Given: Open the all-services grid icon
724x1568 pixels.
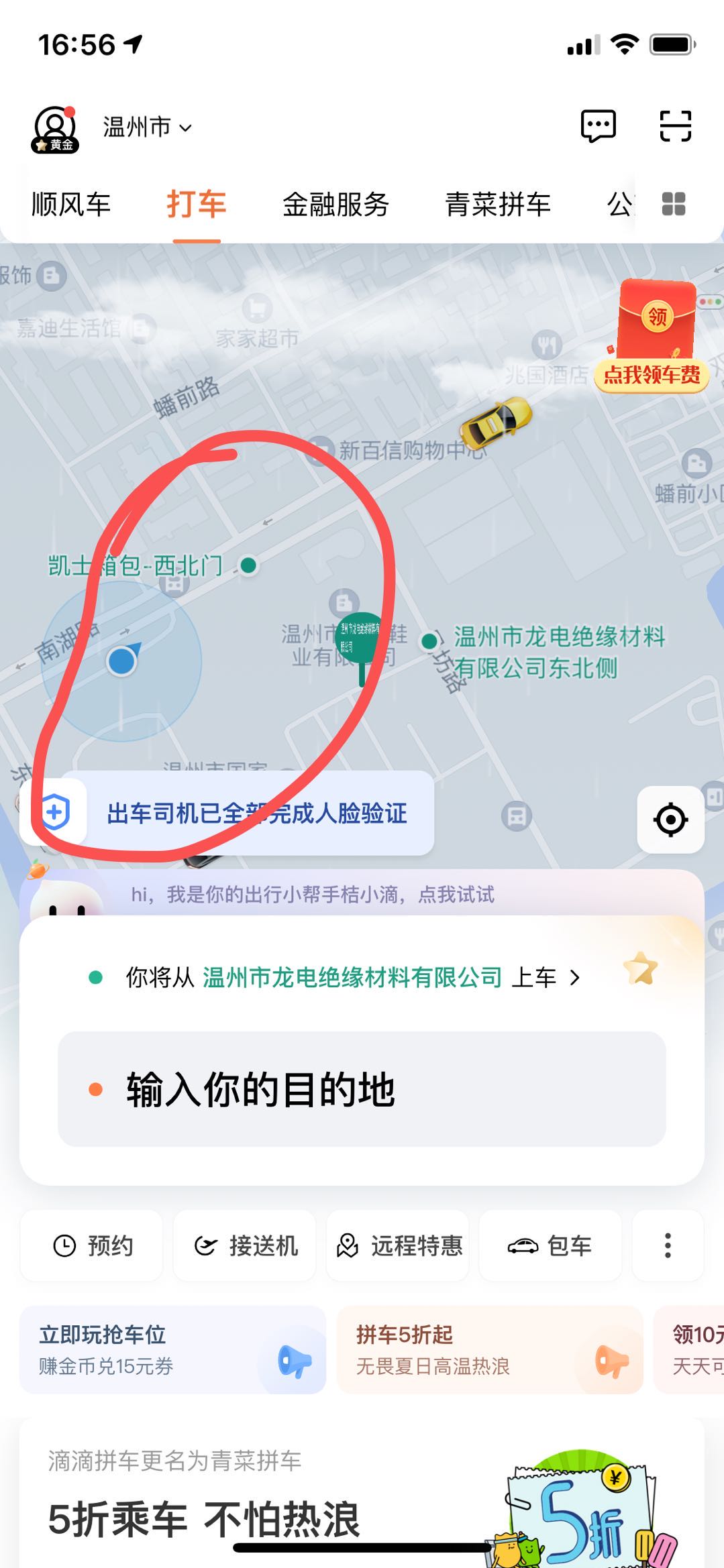Looking at the screenshot, I should [673, 204].
